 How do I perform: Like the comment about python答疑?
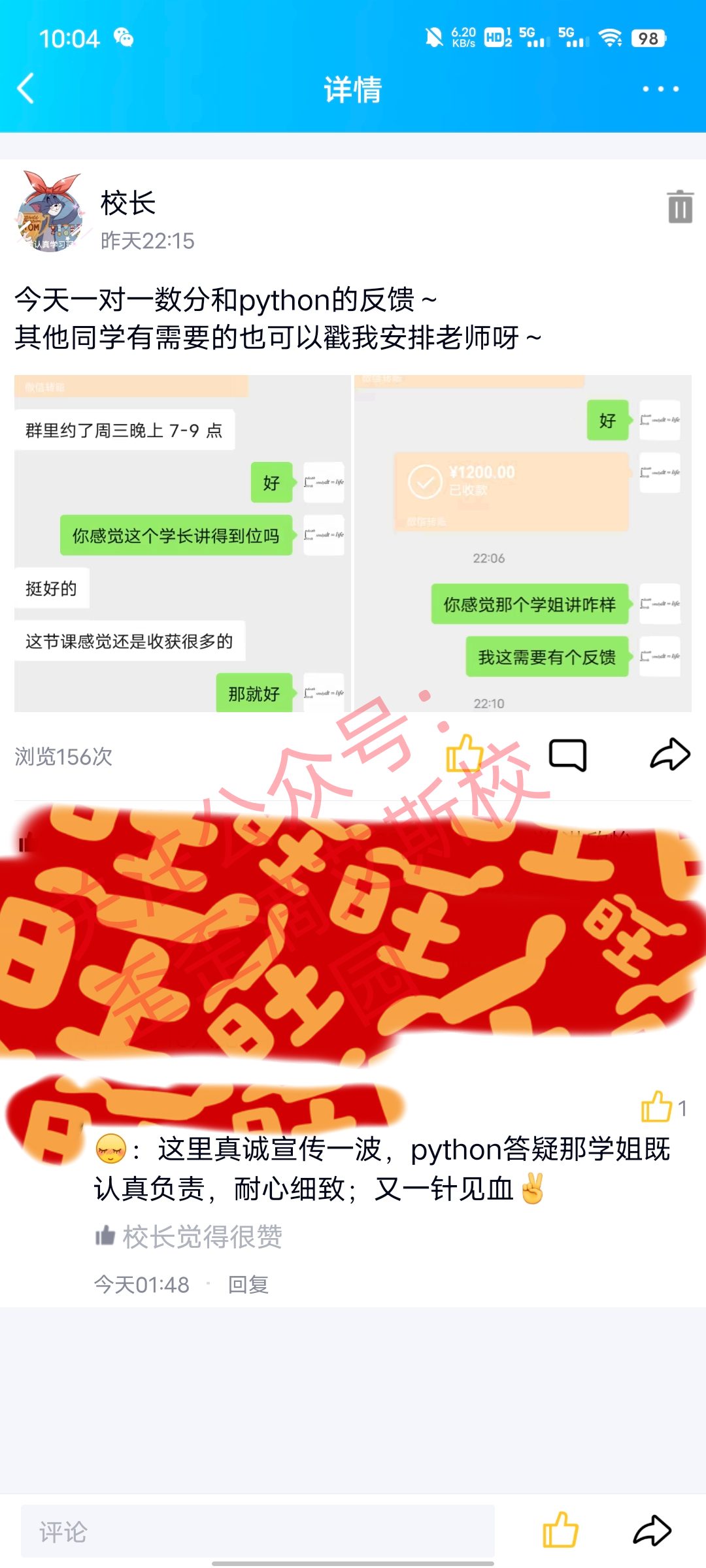coord(658,1107)
